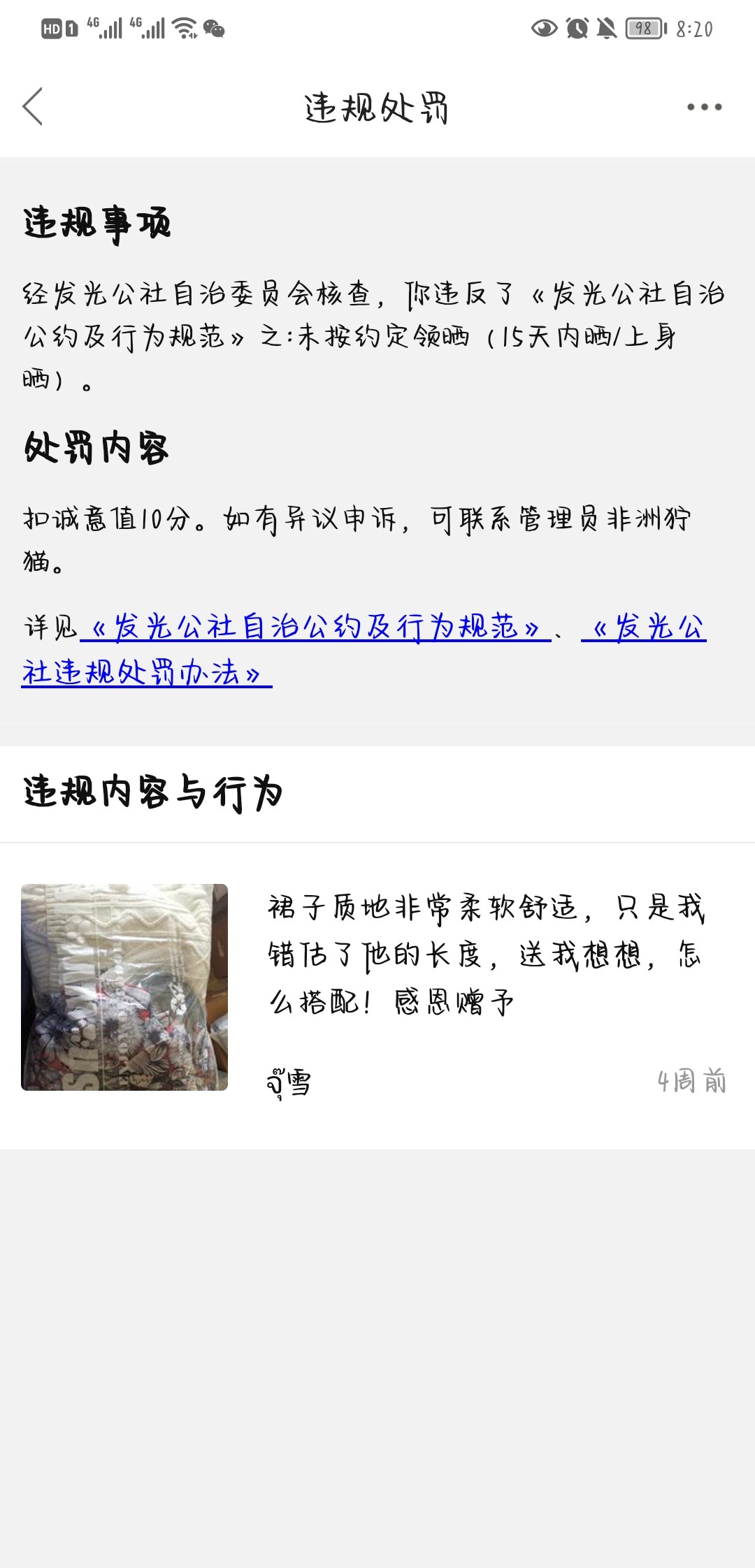The width and height of the screenshot is (755, 1568).
Task: Open the 《发光公社自治公约及行为规范》 link
Action: coord(315,627)
